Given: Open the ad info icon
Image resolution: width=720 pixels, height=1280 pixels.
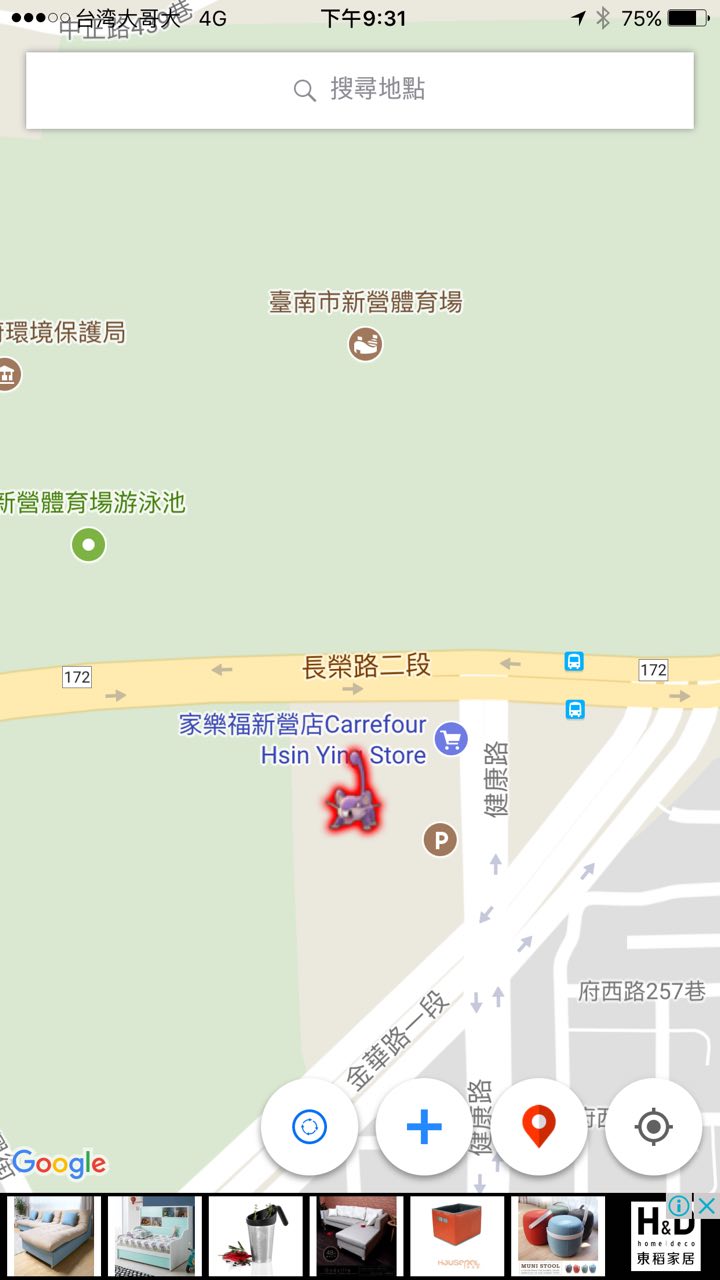Looking at the screenshot, I should pos(679,1206).
